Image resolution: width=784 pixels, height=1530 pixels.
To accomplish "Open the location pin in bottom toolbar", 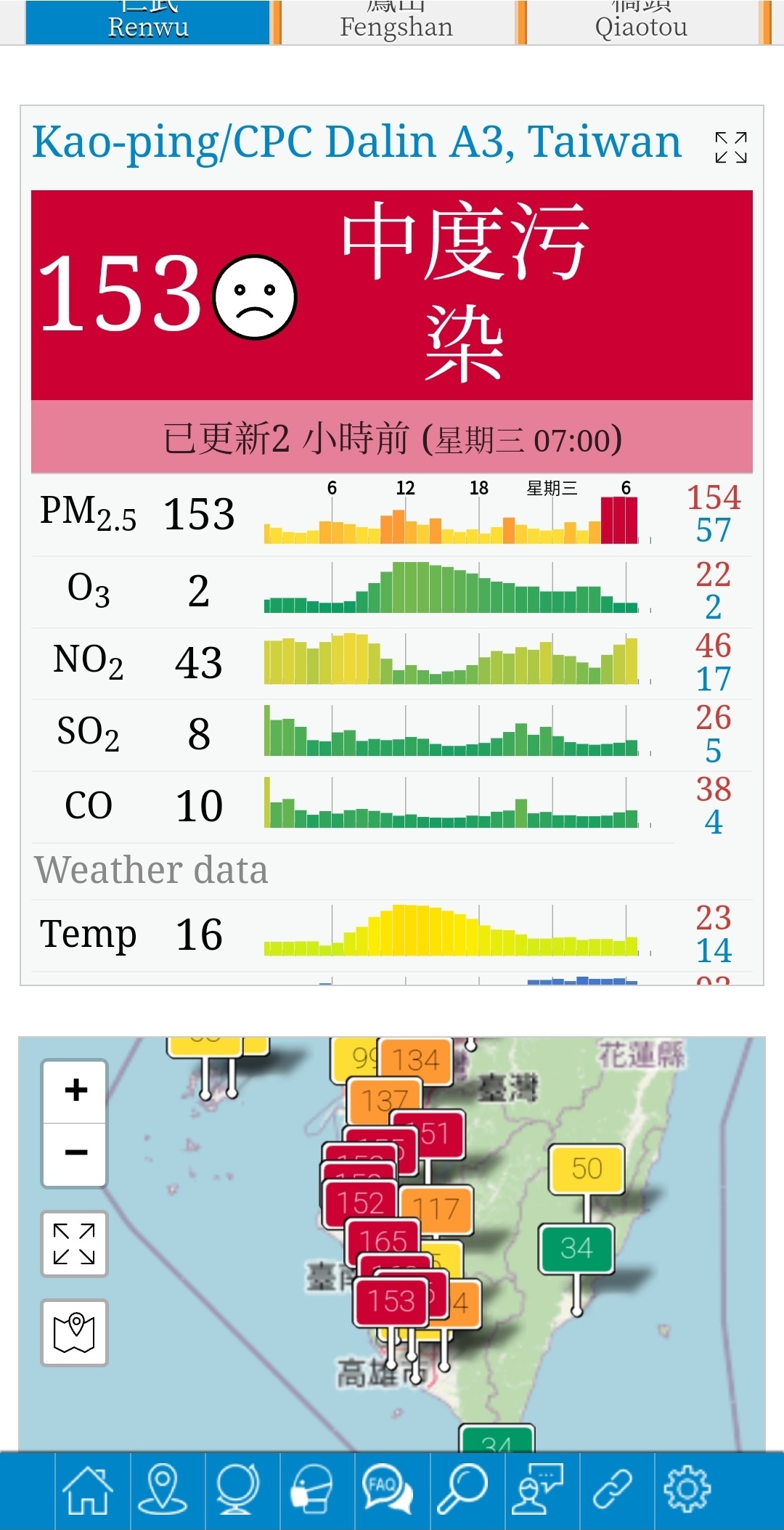I will 163,1490.
